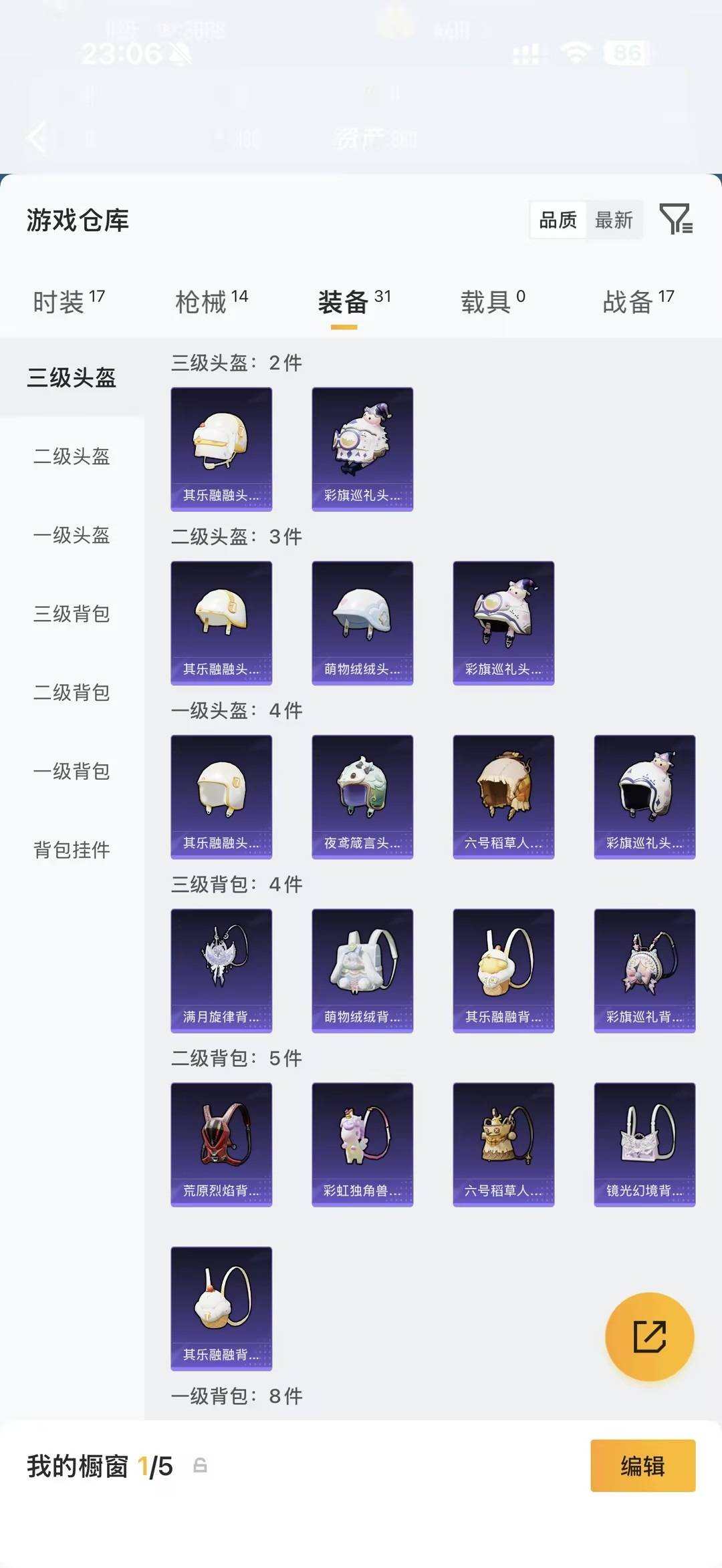Open the filter icon in the warehouse header
The width and height of the screenshot is (722, 1568).
[x=676, y=219]
